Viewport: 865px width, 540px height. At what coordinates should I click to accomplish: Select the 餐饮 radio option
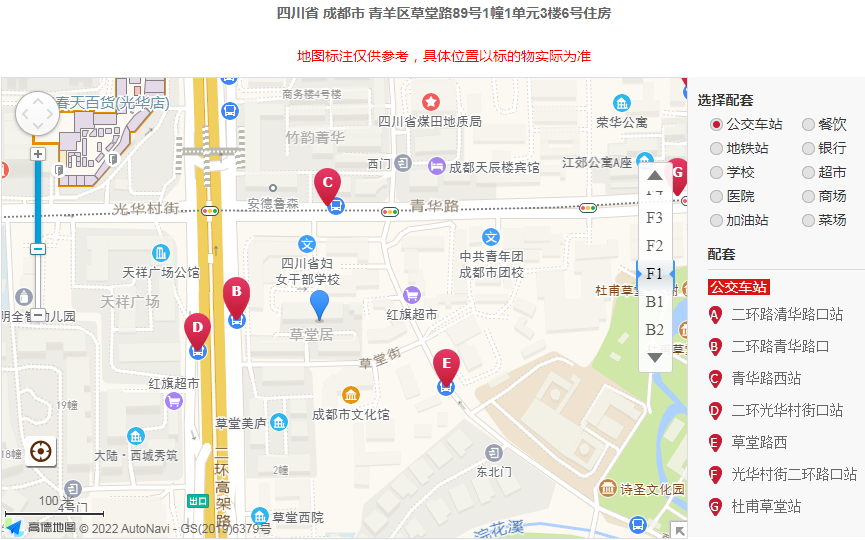pyautogui.click(x=808, y=125)
